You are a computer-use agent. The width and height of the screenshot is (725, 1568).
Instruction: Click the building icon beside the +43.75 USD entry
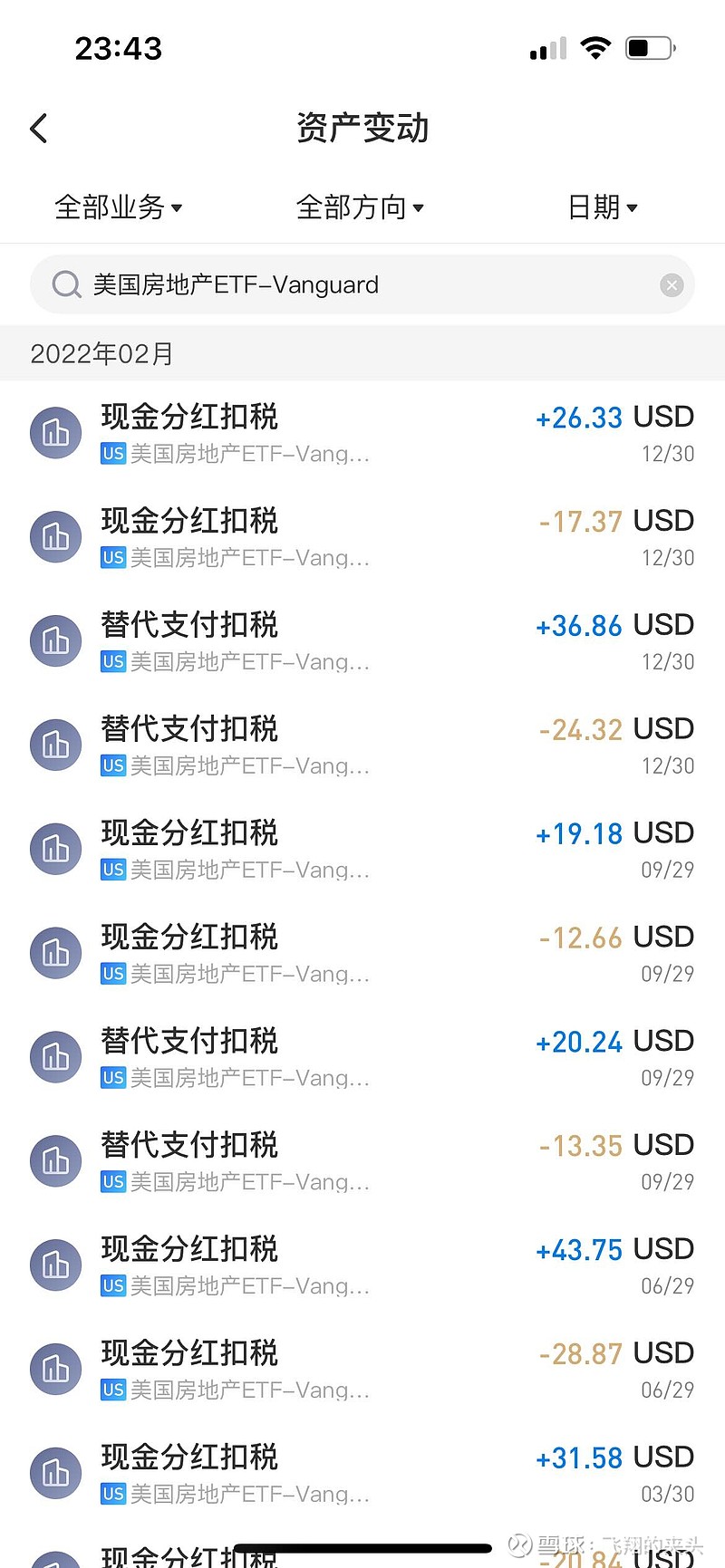tap(55, 1265)
